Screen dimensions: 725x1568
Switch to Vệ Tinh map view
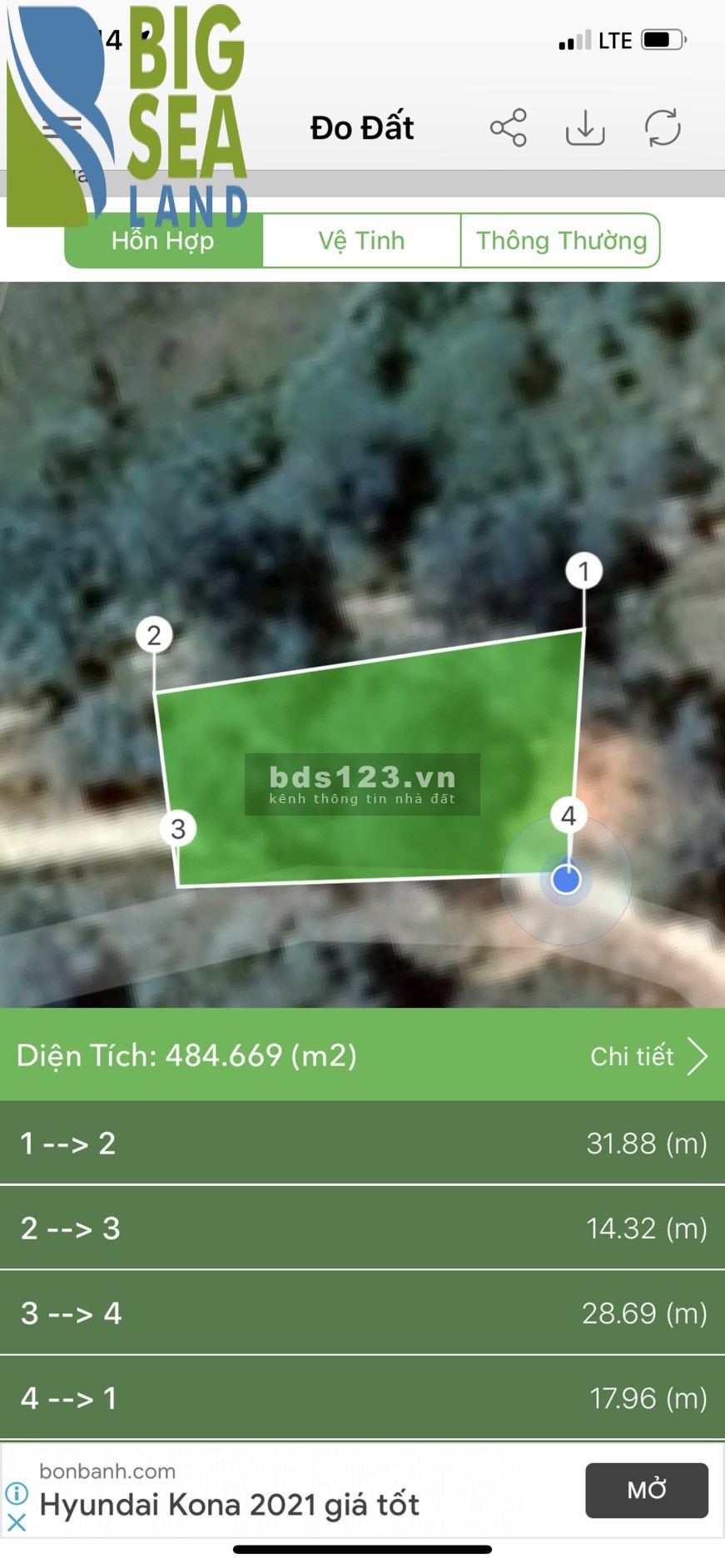(x=361, y=241)
